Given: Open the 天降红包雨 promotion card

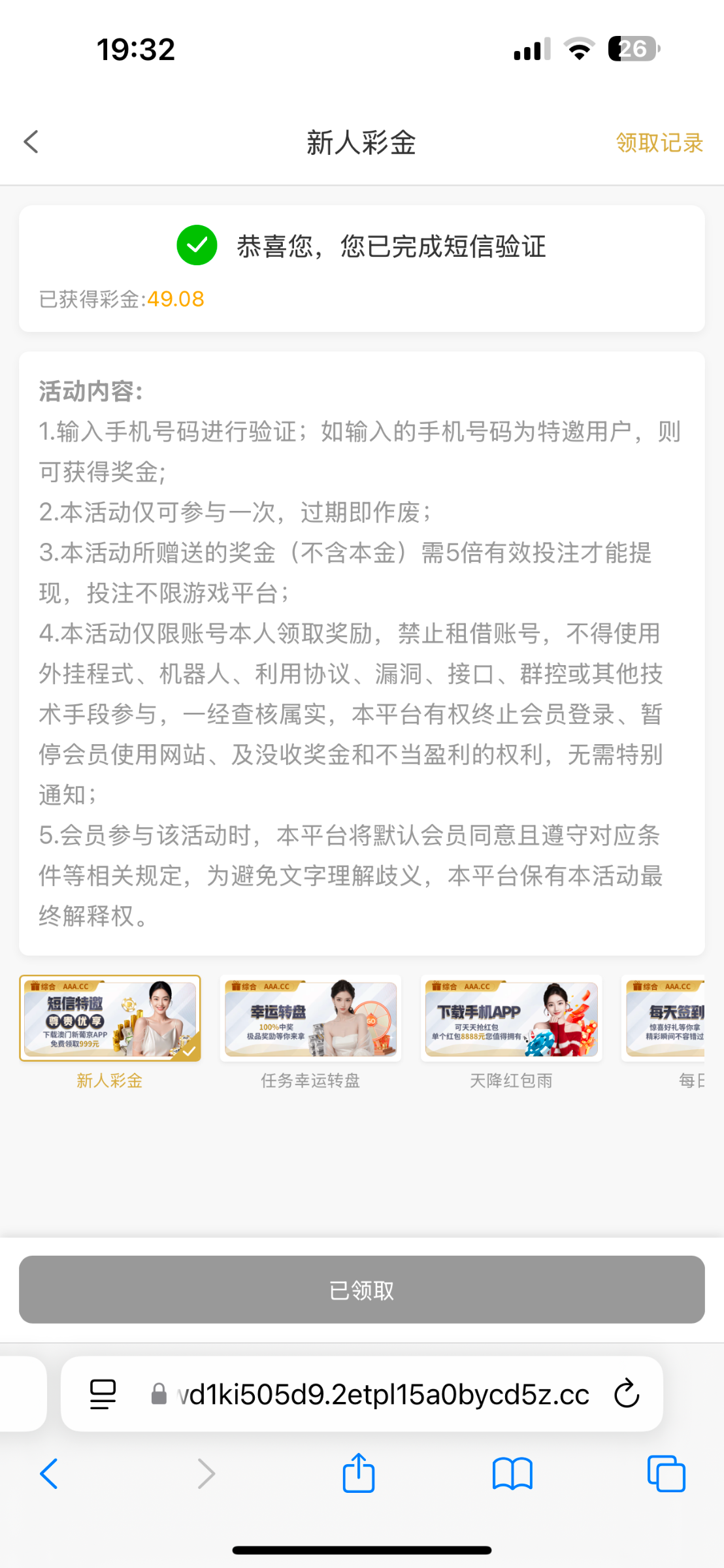Looking at the screenshot, I should [x=511, y=1018].
